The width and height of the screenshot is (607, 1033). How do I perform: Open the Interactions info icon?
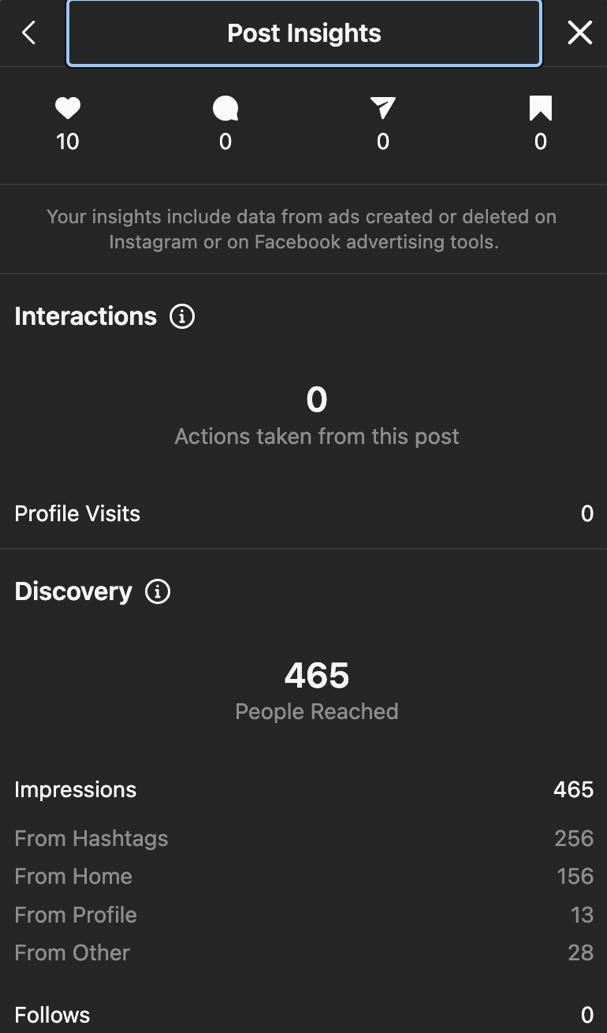(x=182, y=316)
